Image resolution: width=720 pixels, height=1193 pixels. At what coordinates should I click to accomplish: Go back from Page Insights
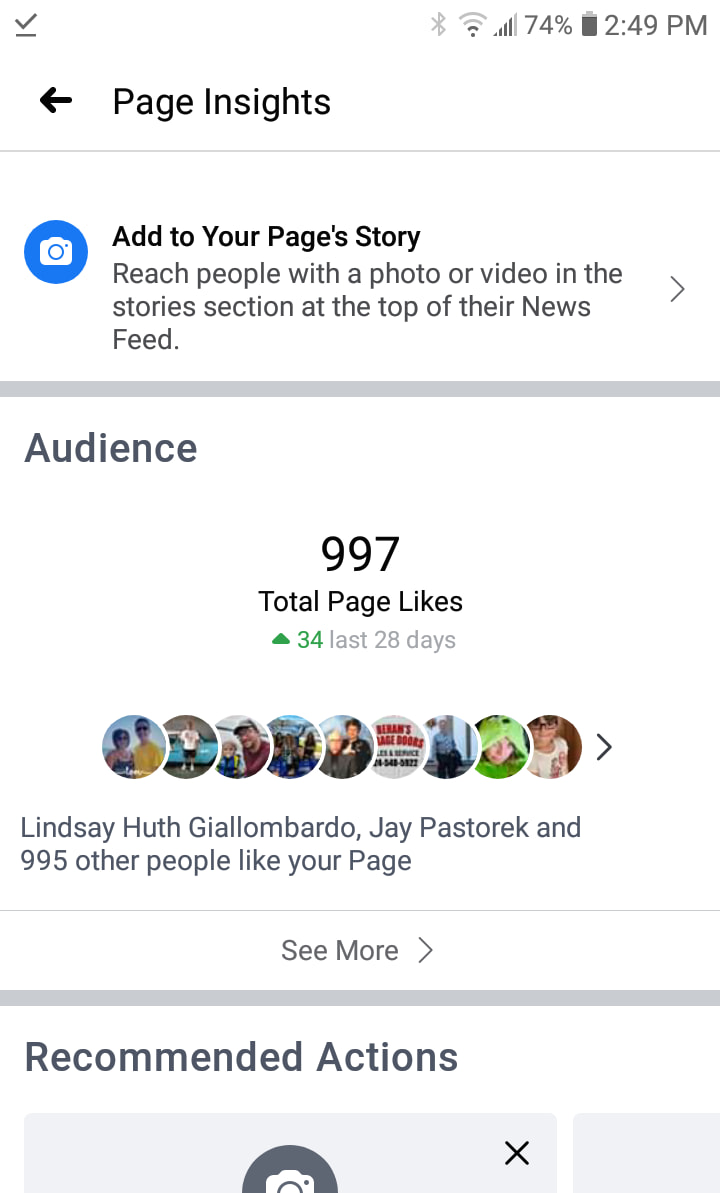56,100
